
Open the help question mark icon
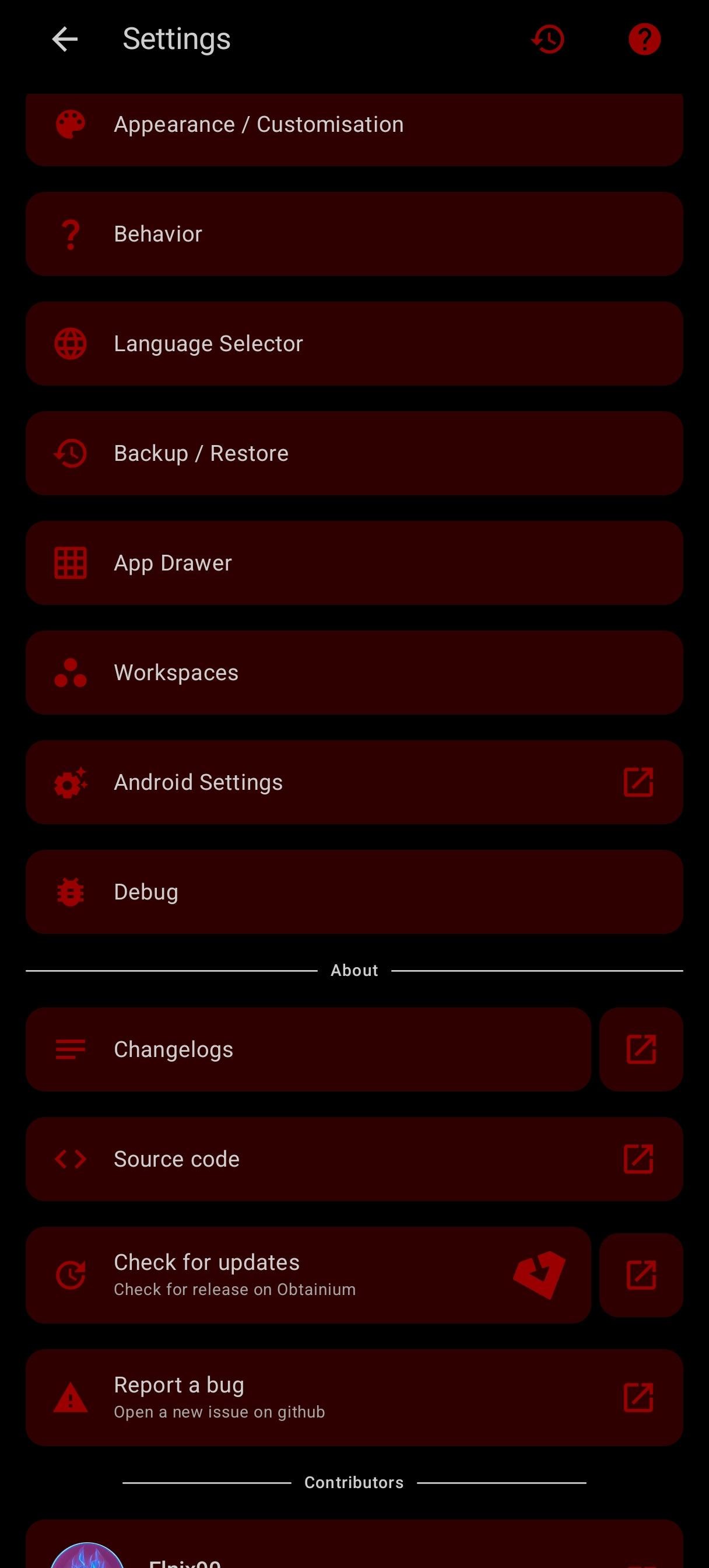tap(644, 39)
